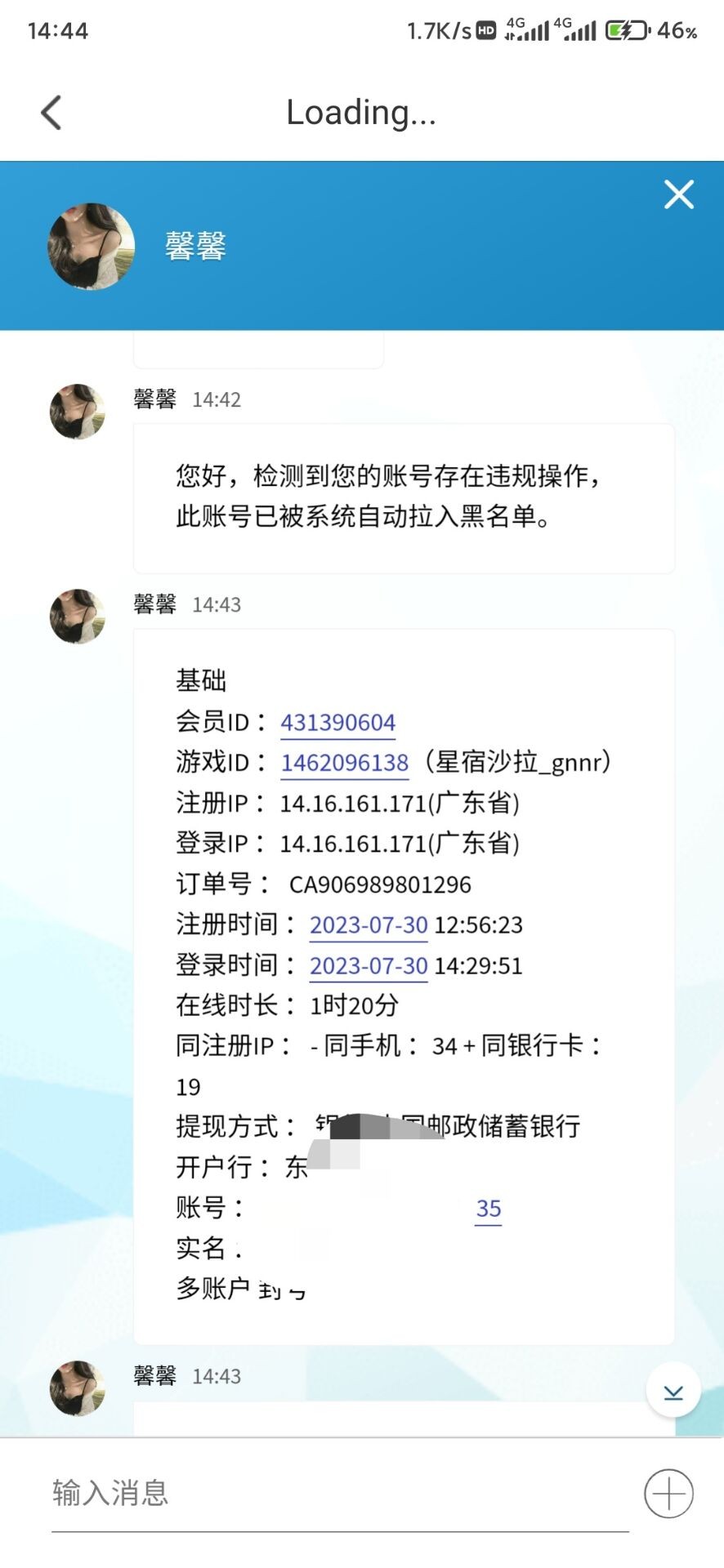Screen dimensions: 724x1568
Task: Jump to the latest message with the down arrow
Action: tap(673, 1392)
